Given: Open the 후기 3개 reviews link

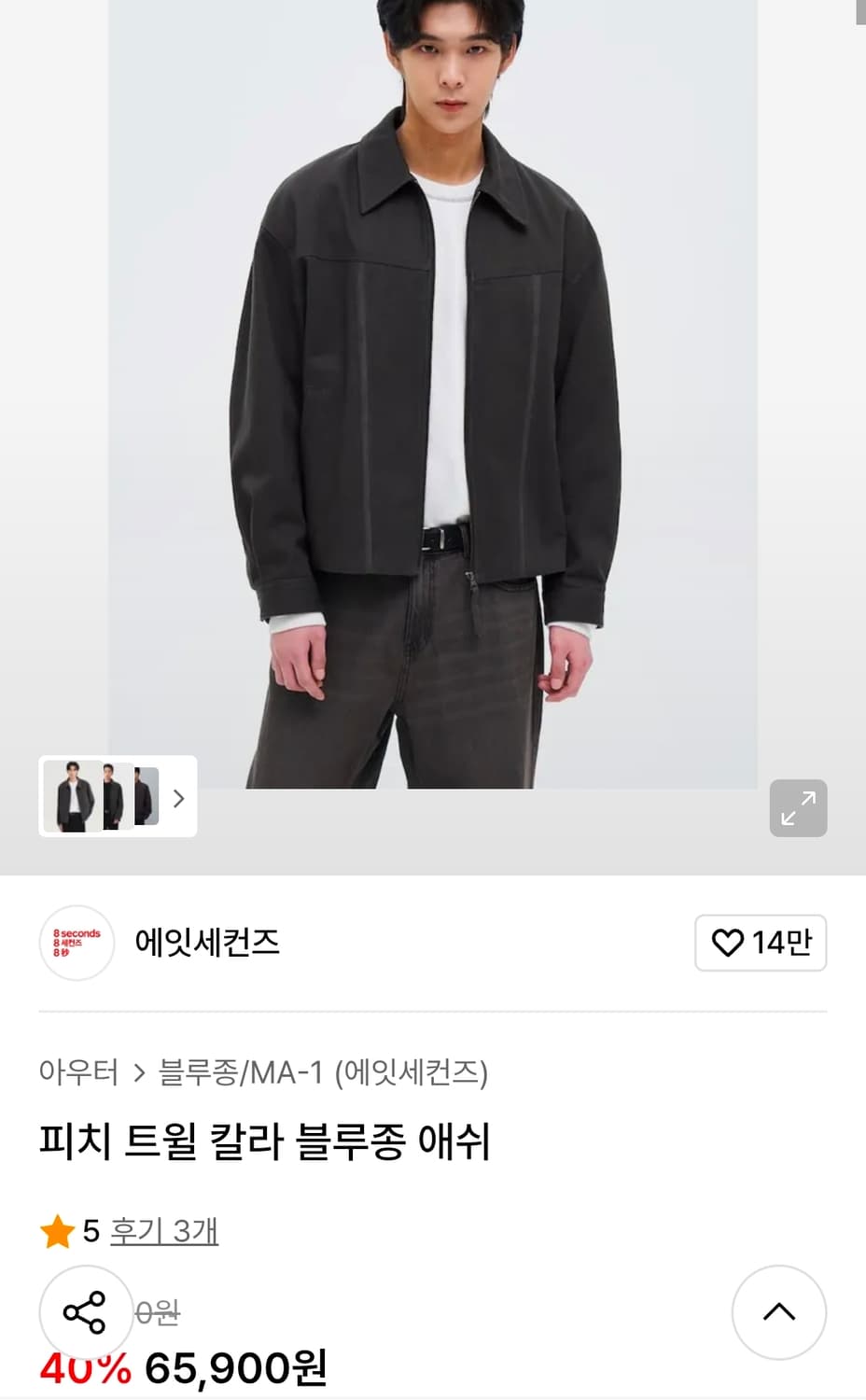Looking at the screenshot, I should (164, 1230).
